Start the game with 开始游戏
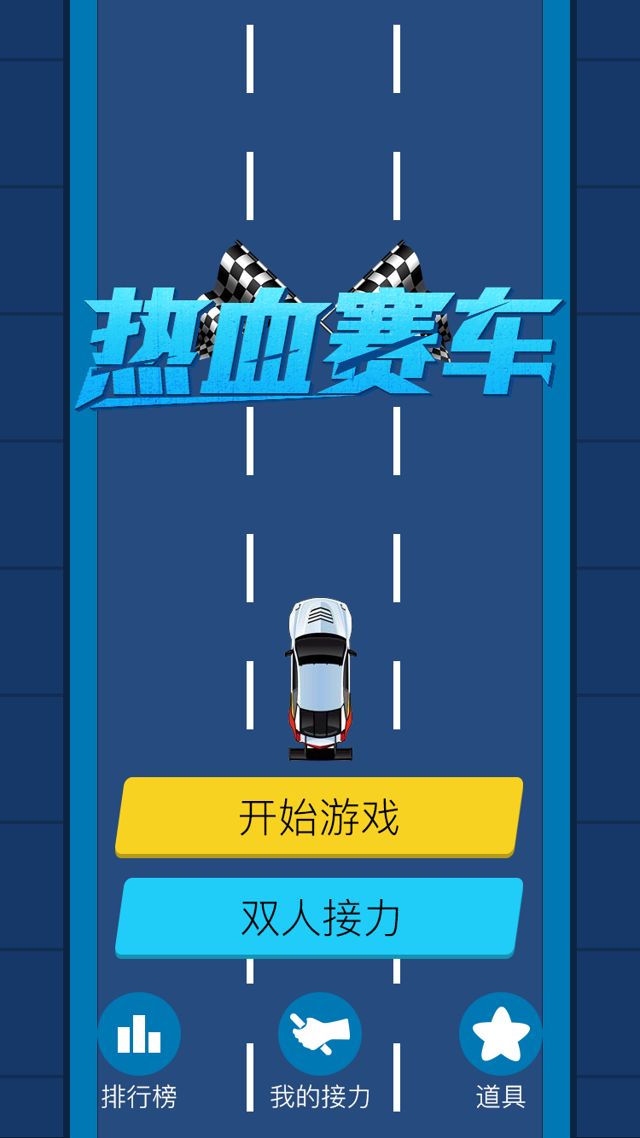The image size is (640, 1138). pos(319,816)
